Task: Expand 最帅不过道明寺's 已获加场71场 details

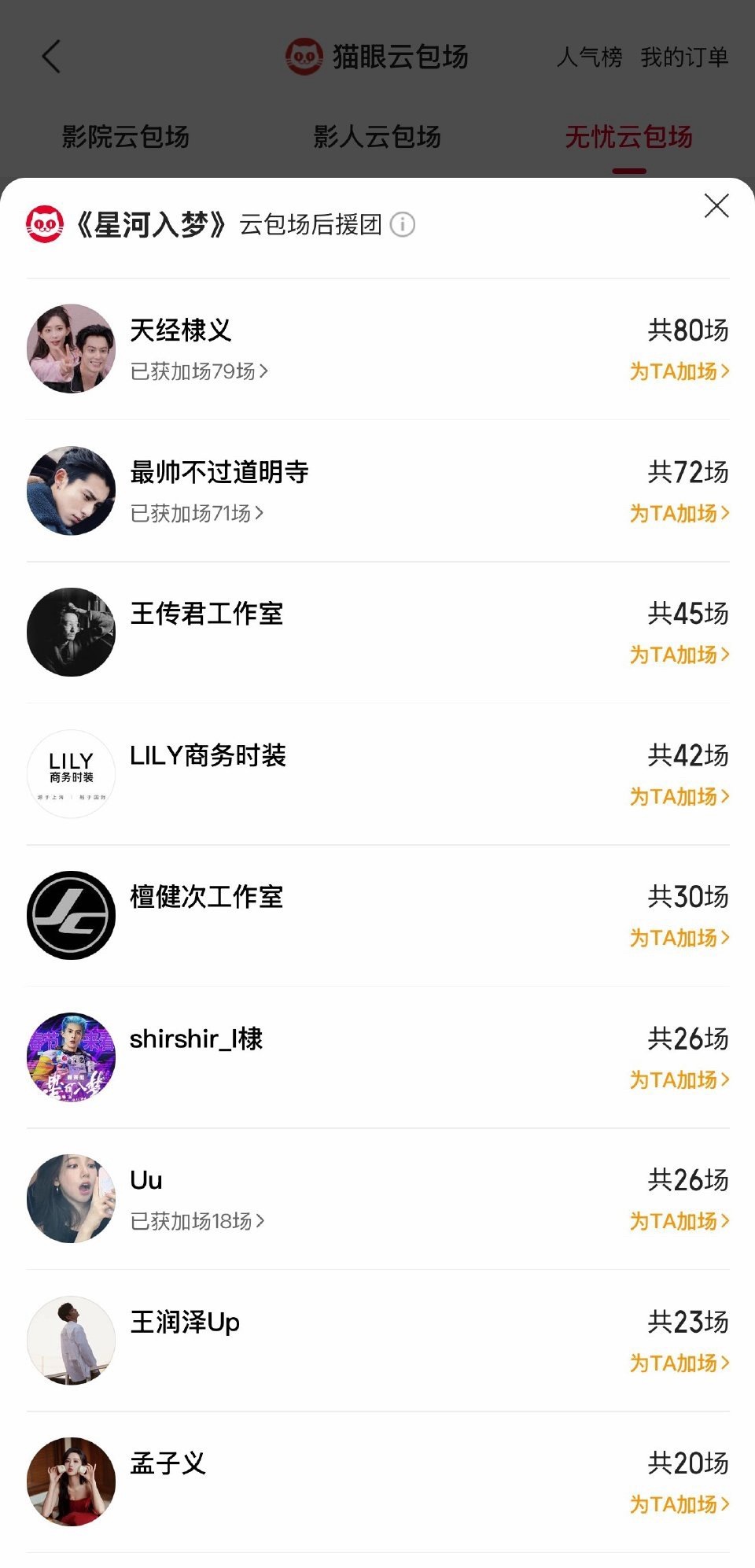Action: coord(197,512)
